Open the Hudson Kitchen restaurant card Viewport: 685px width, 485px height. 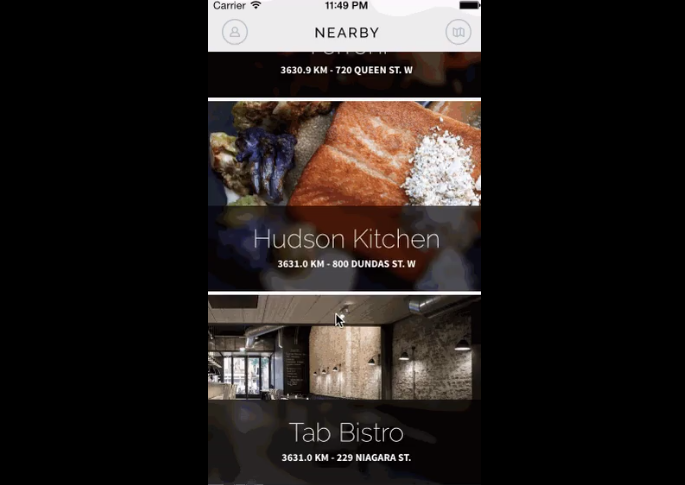345,196
